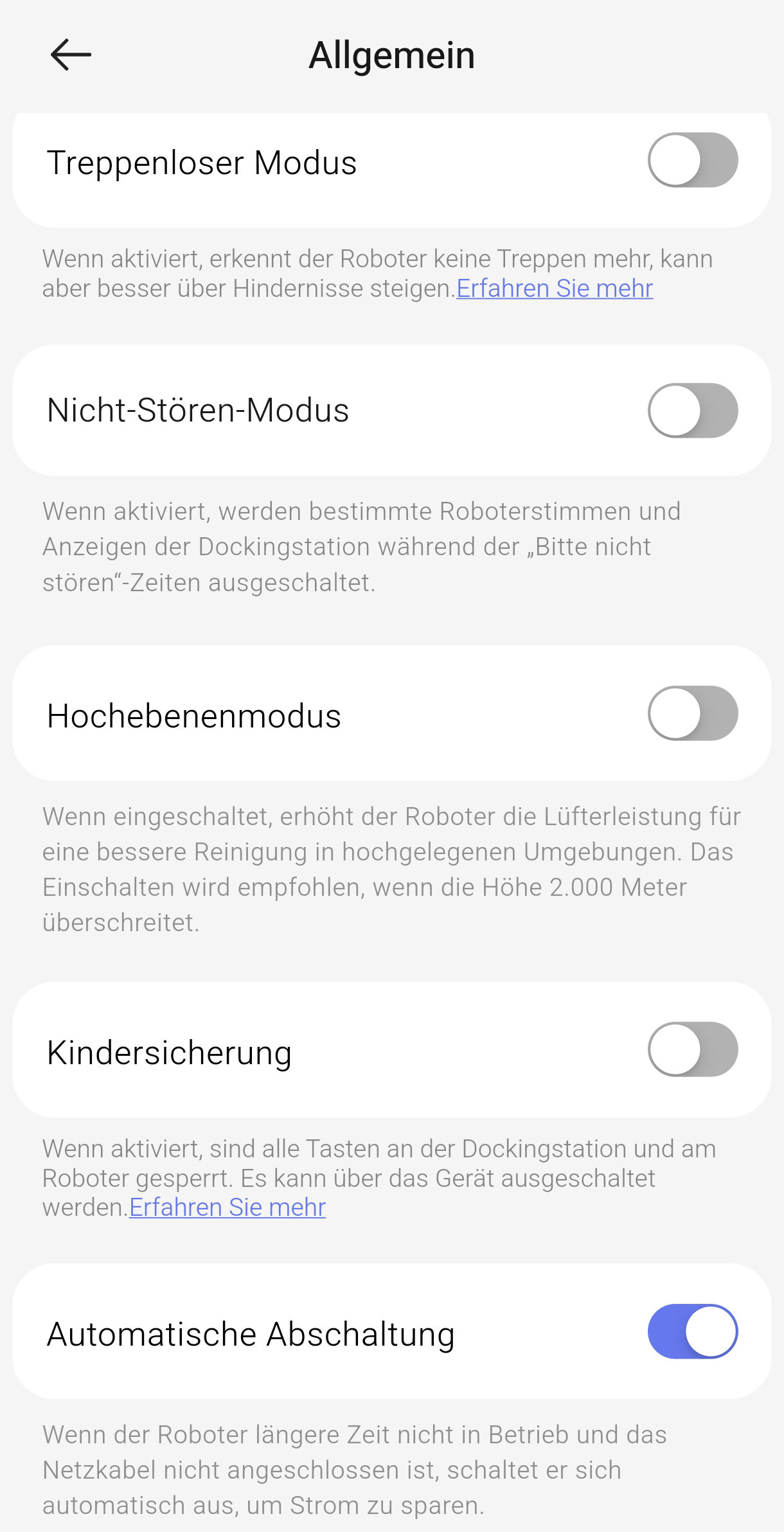Switch on Kindersicherung
The height and width of the screenshot is (1532, 784).
692,1049
